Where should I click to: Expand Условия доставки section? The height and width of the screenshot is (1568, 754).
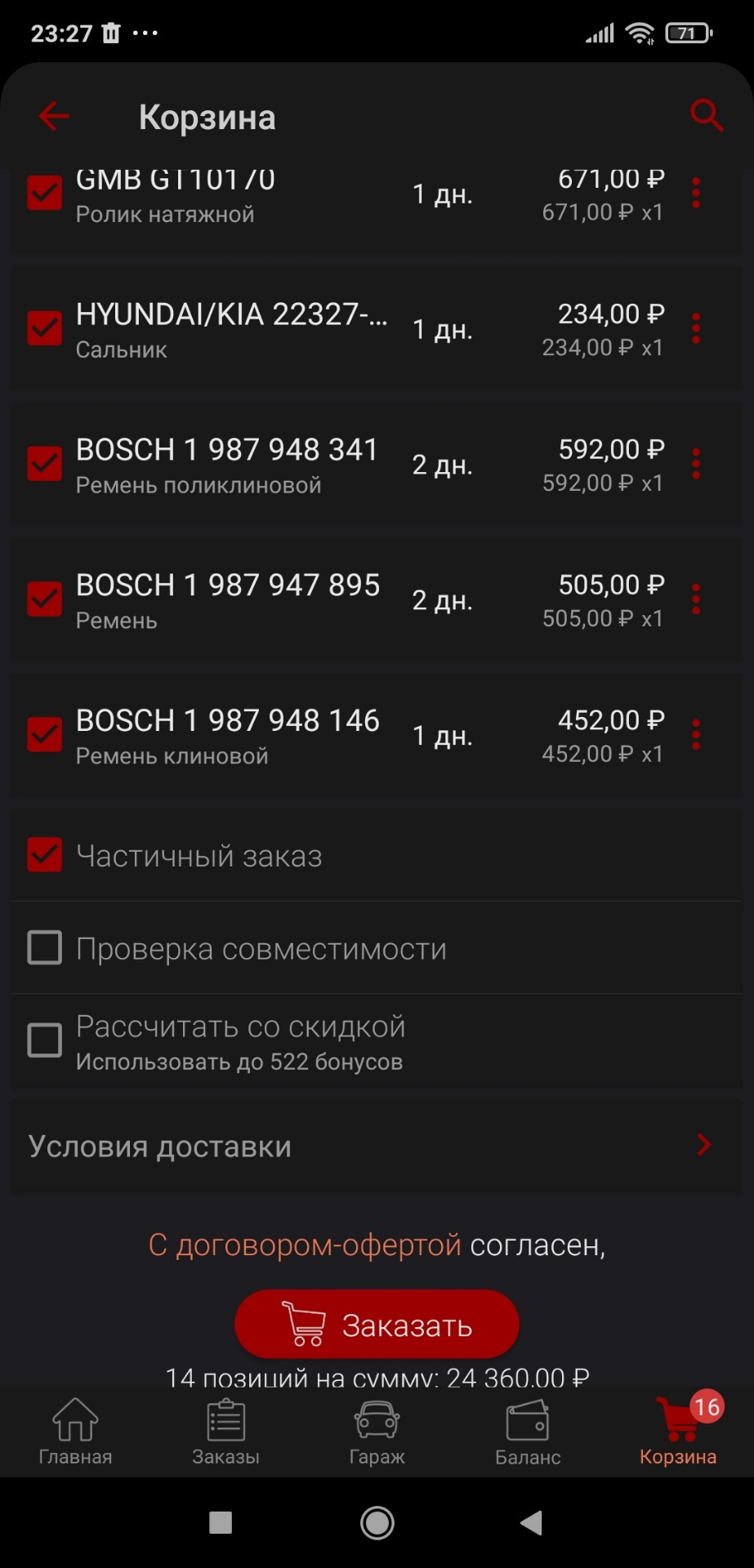pos(376,1147)
